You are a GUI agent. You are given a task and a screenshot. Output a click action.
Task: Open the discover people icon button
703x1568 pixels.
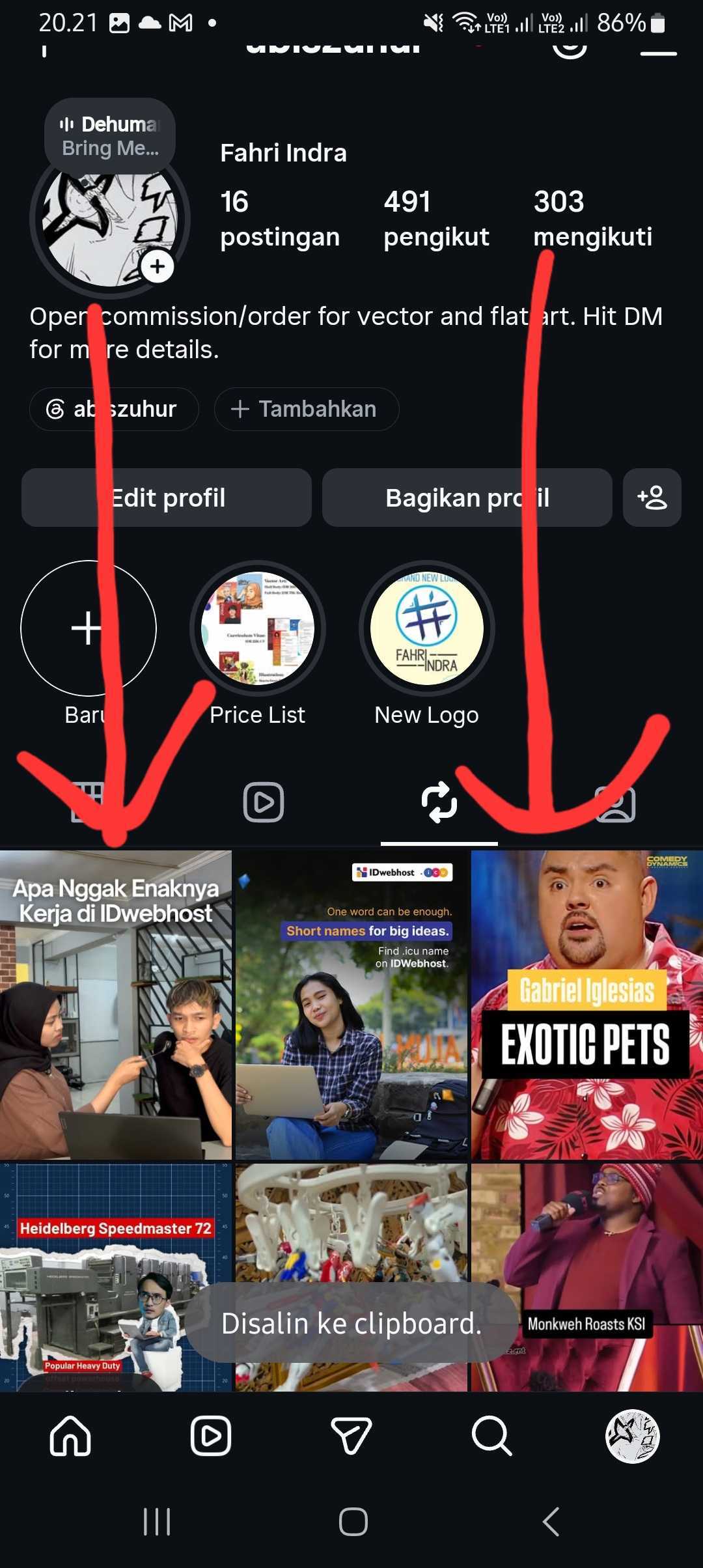(x=652, y=497)
